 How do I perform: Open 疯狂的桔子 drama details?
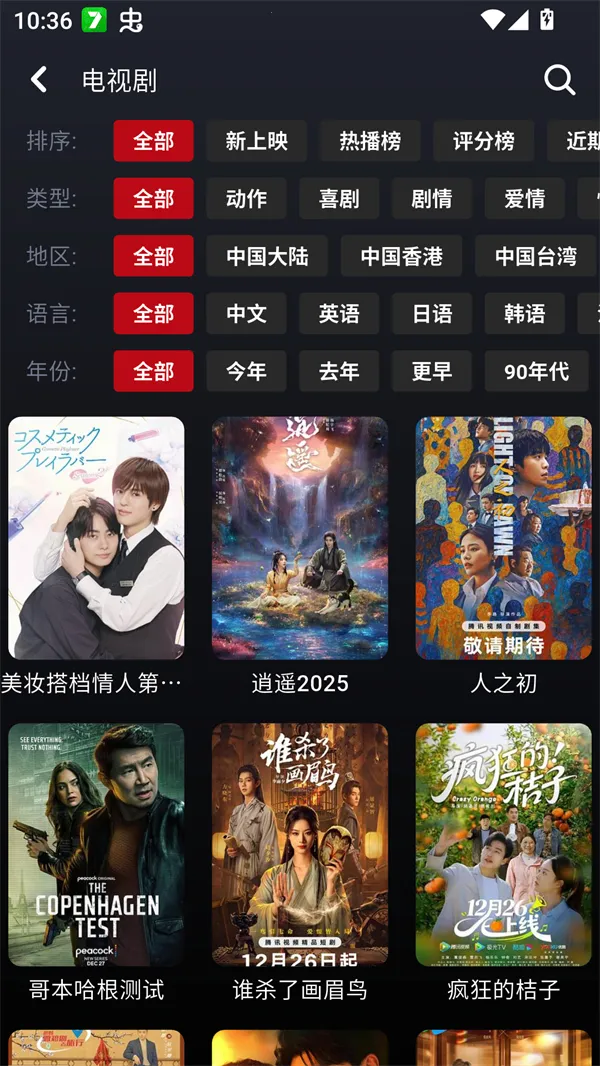point(503,845)
